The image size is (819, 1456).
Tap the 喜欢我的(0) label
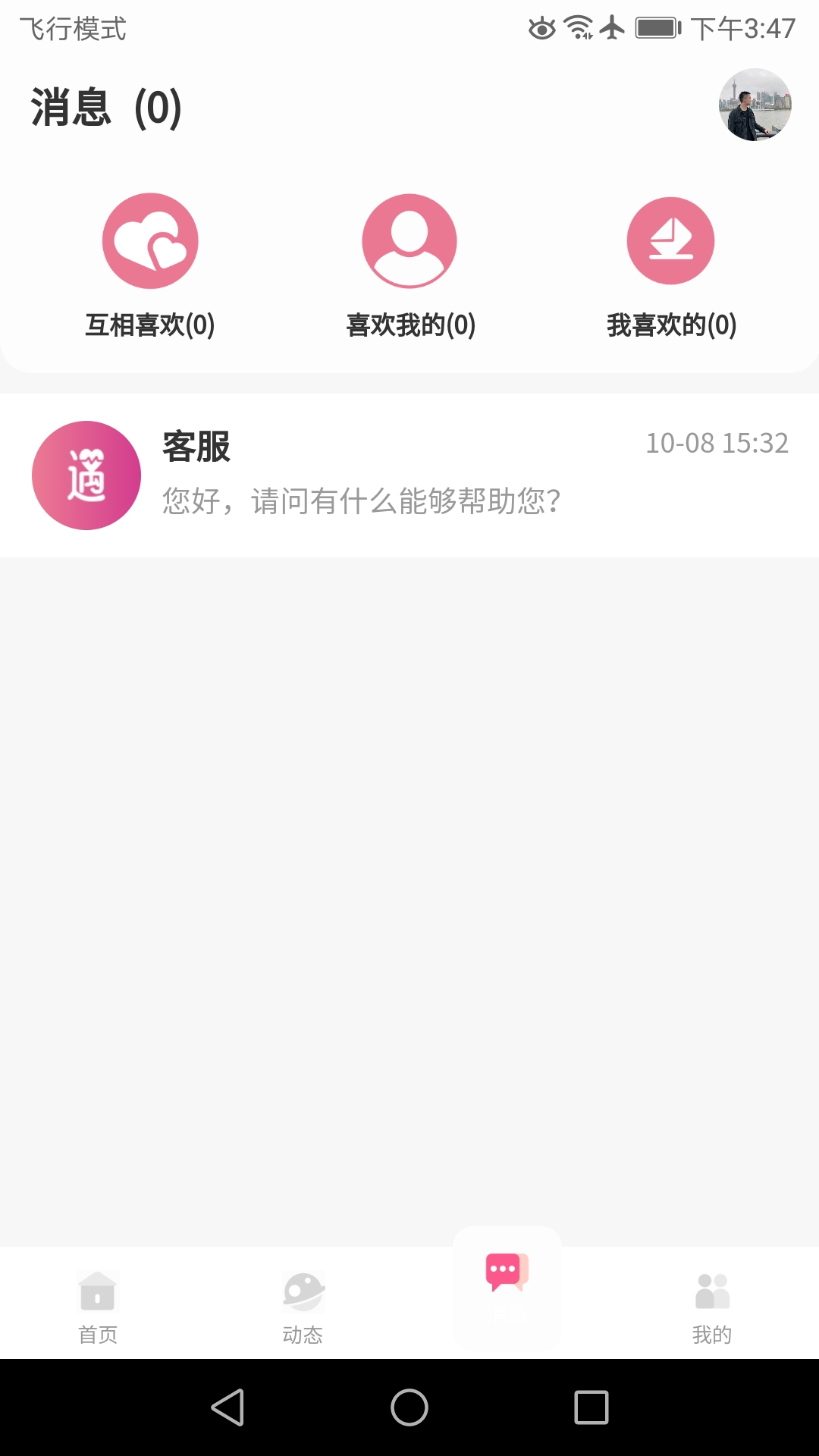click(x=409, y=325)
